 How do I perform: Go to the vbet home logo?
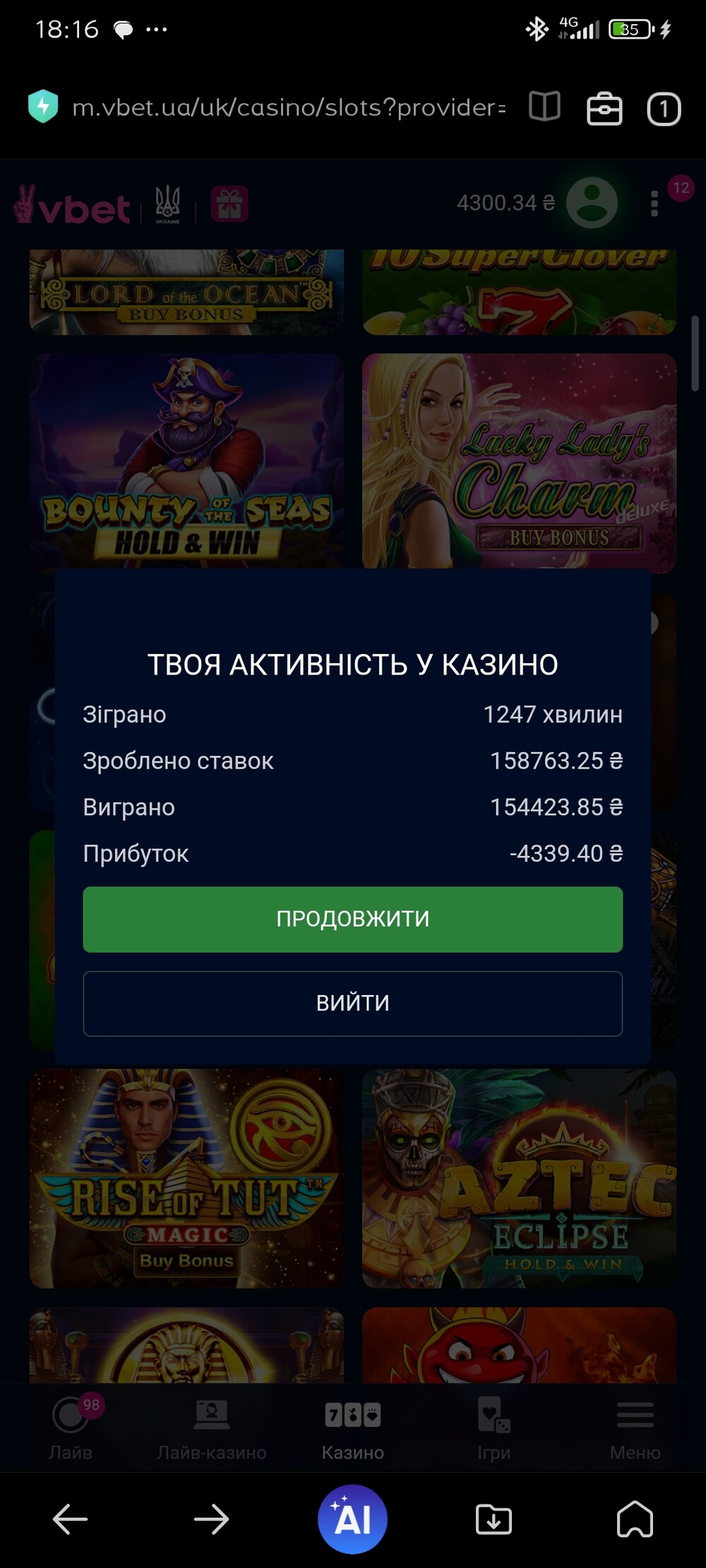point(73,206)
